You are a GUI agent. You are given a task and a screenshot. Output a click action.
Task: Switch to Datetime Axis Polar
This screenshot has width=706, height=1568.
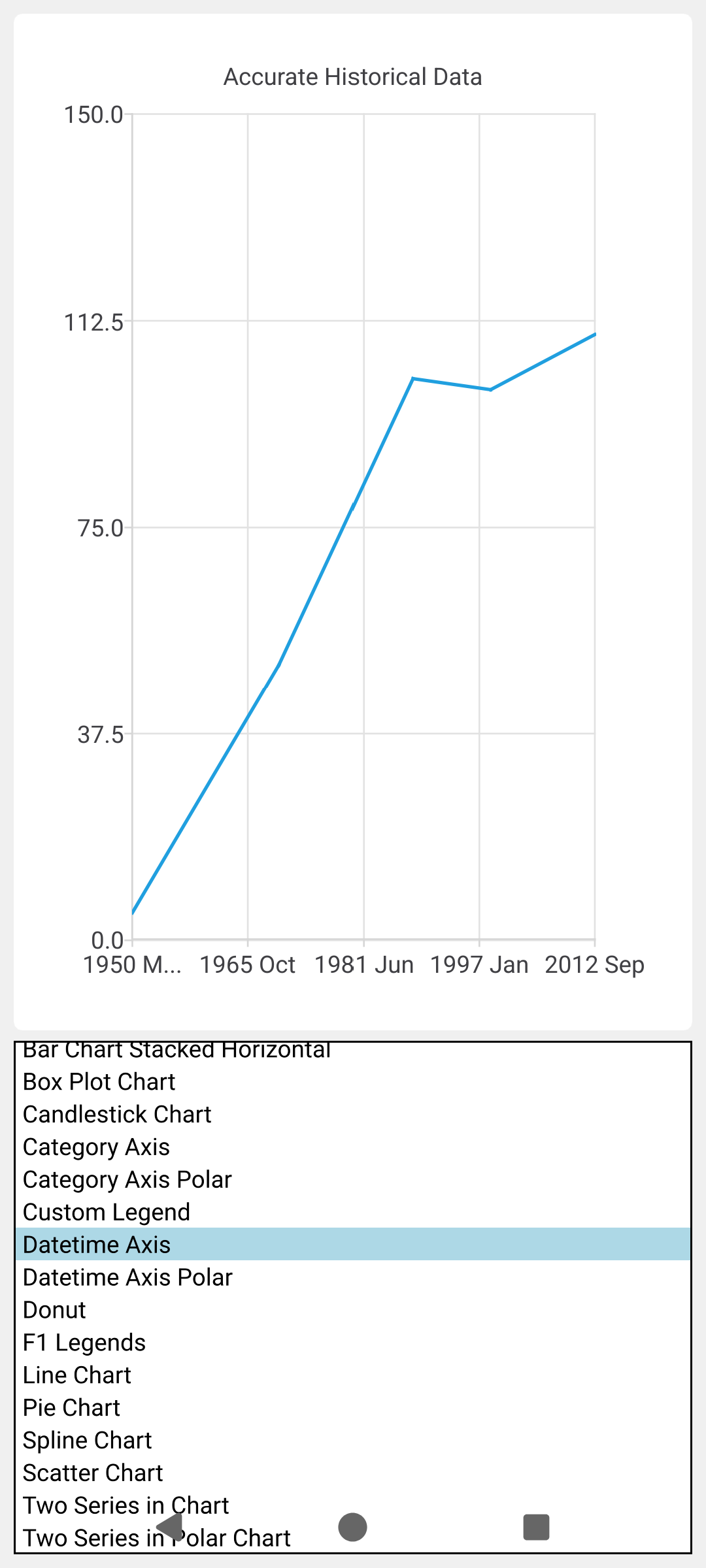click(127, 1277)
